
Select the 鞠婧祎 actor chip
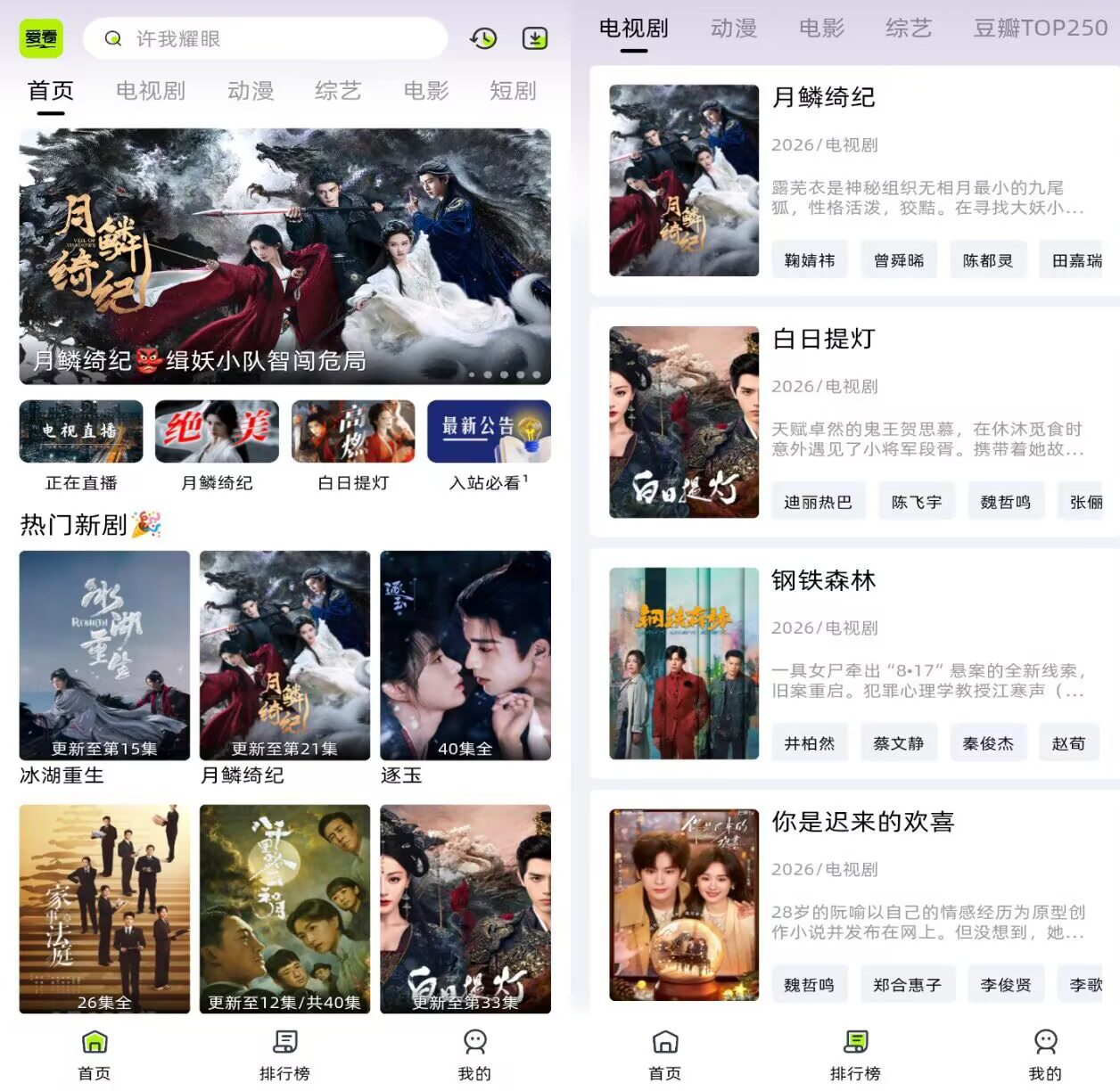(809, 260)
